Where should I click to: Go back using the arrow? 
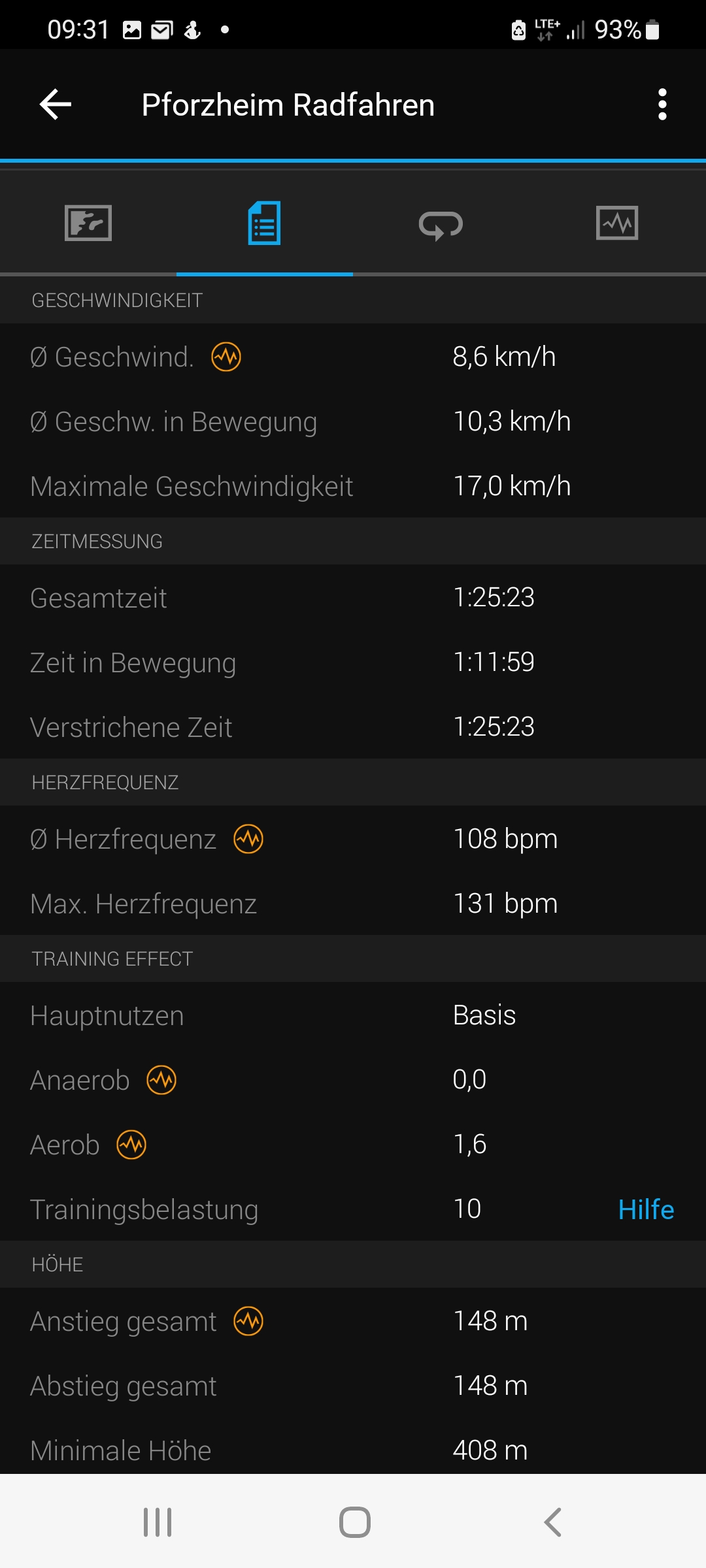coord(56,105)
